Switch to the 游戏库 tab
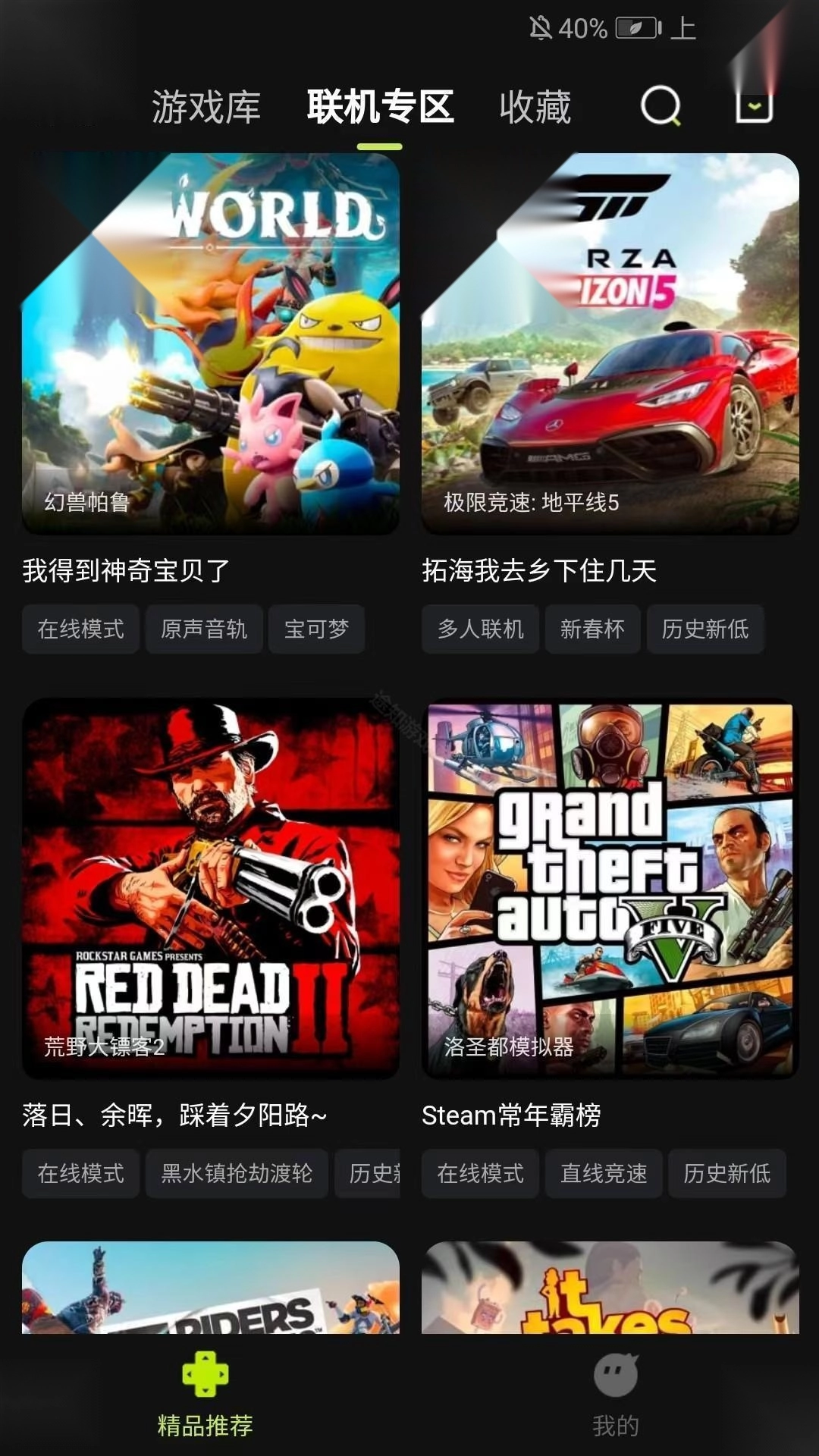Viewport: 819px width, 1456px height. click(x=206, y=107)
